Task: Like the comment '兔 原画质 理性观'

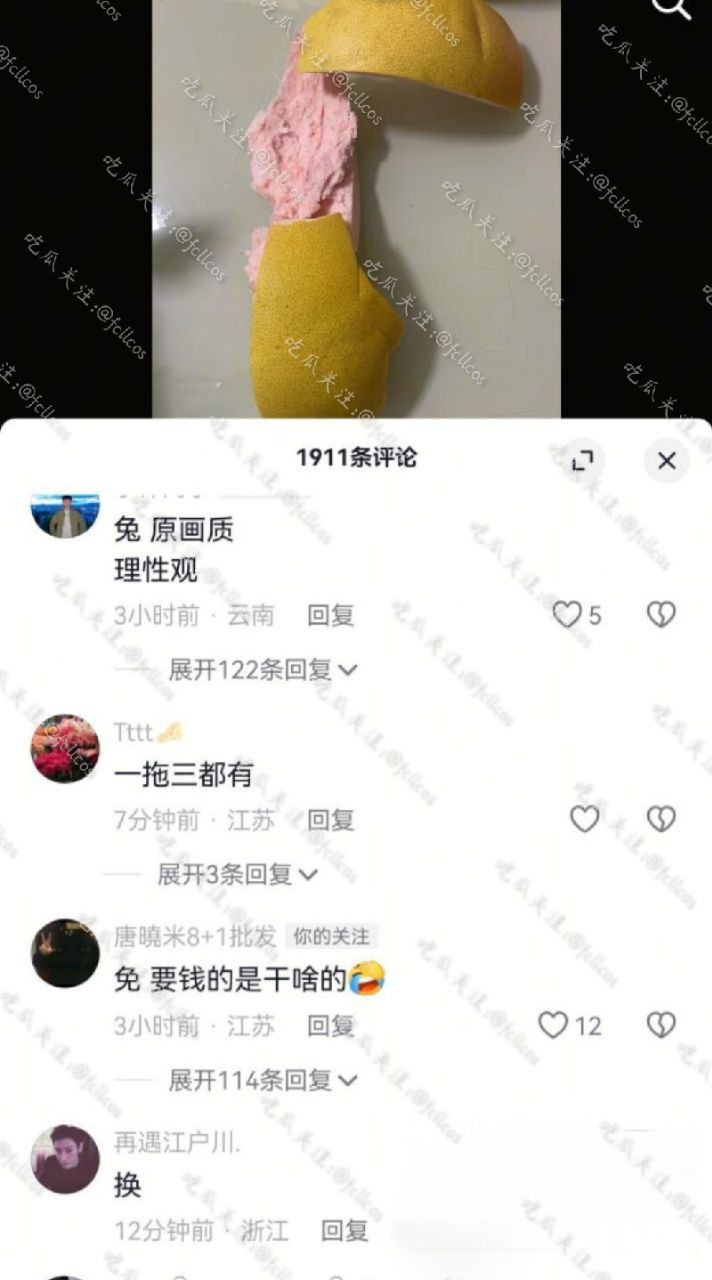Action: (568, 615)
